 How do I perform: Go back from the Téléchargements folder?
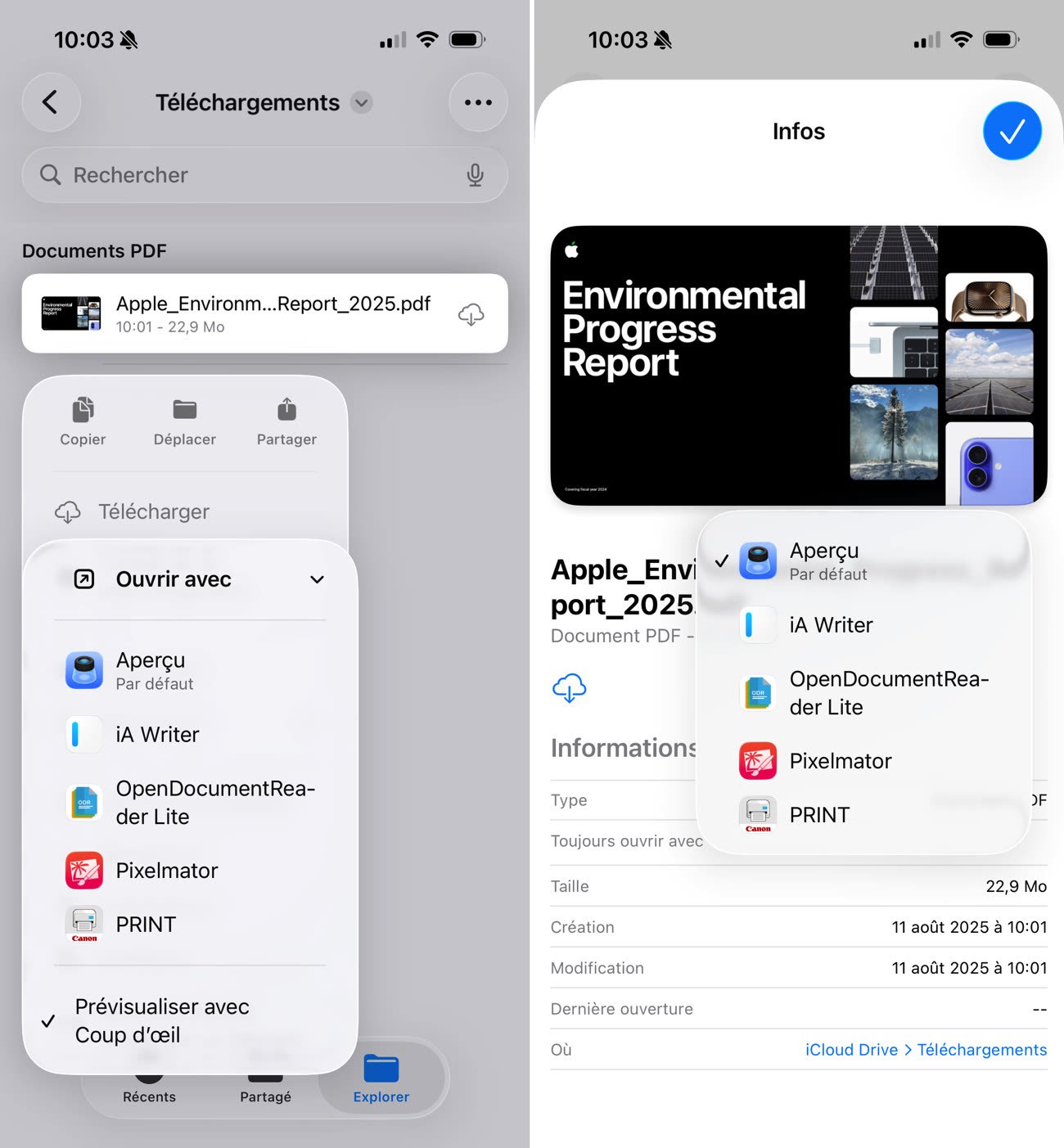(x=51, y=102)
